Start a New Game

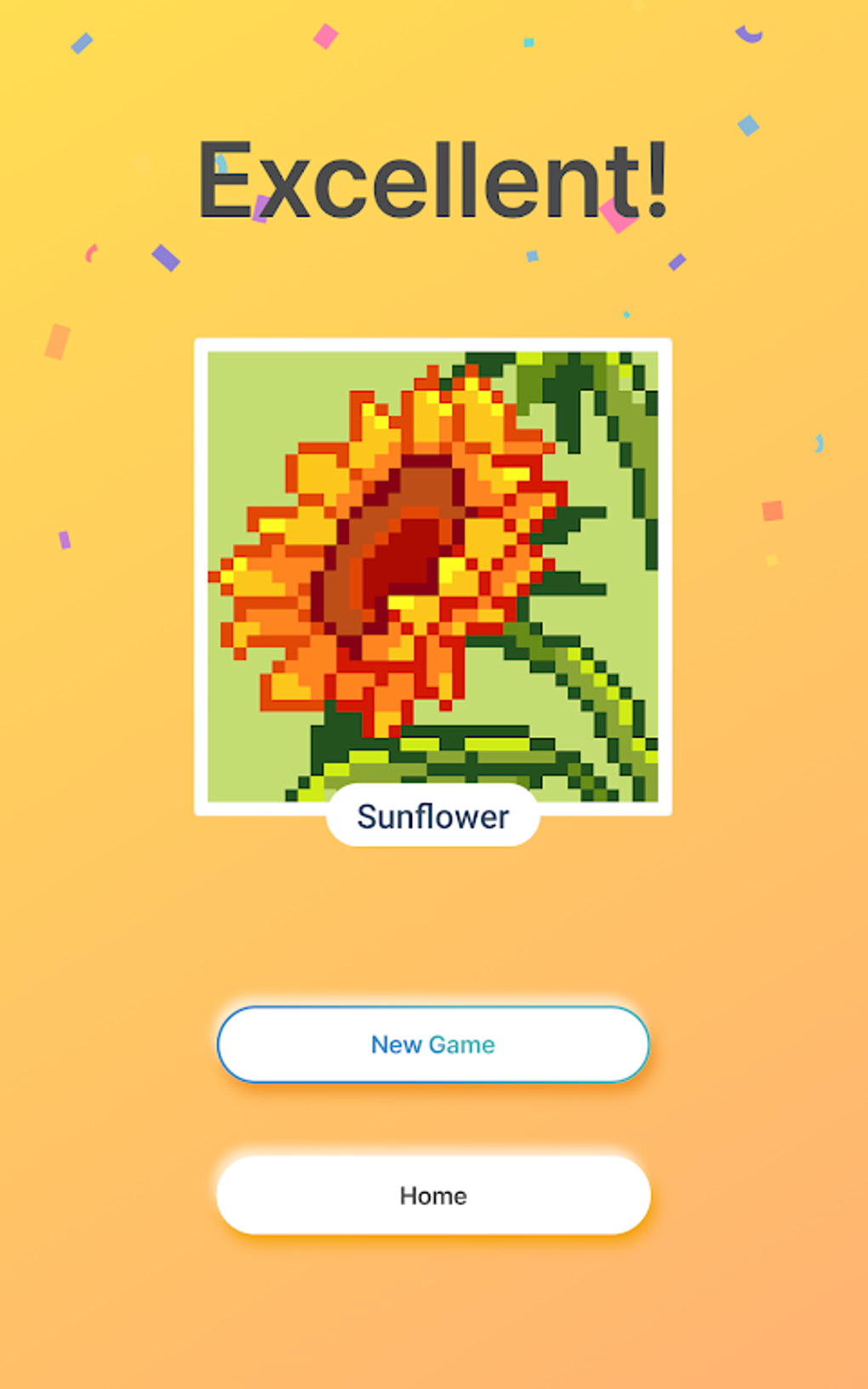[433, 1044]
